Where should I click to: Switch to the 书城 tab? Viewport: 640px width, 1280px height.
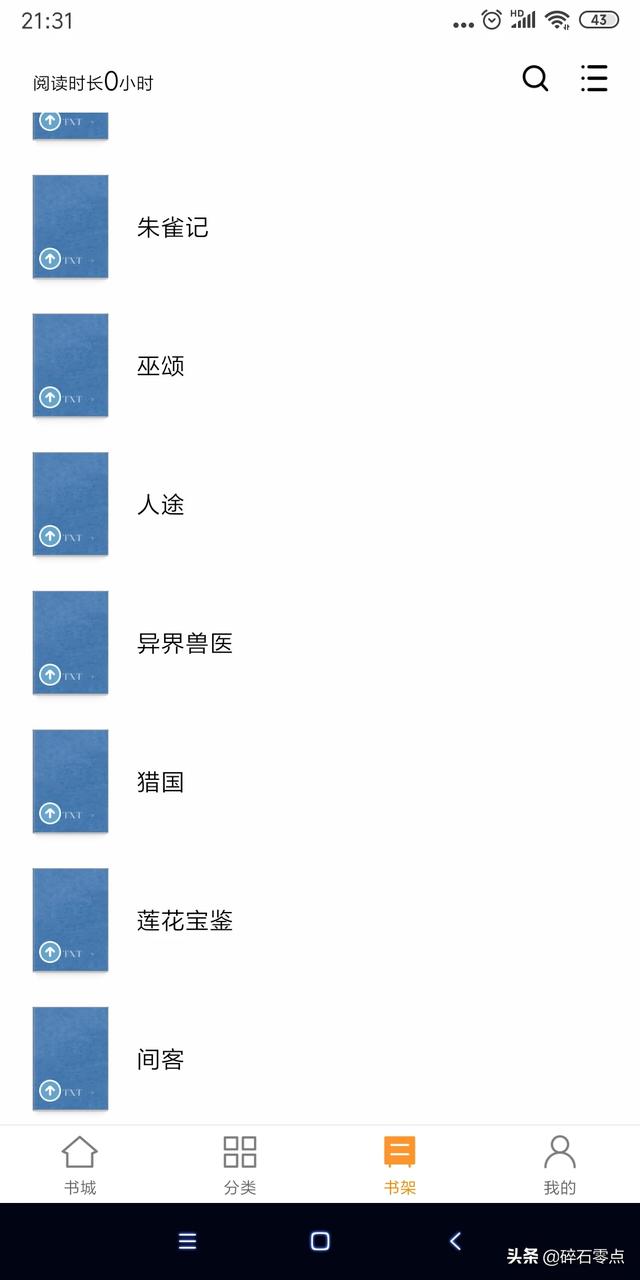point(80,1165)
